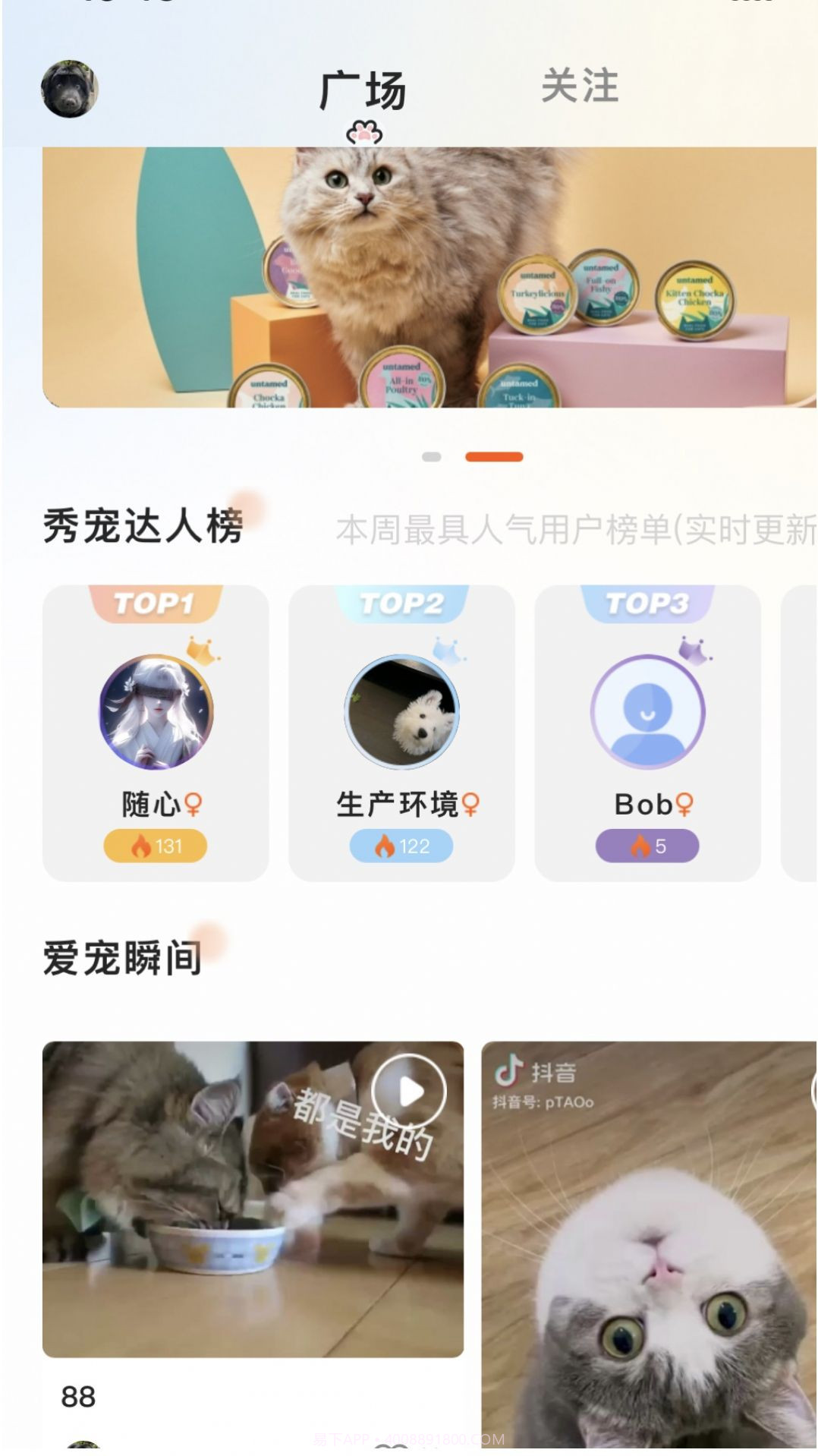818x1456 pixels.
Task: Tap the ♀ symbol beside 随心
Action: click(193, 804)
